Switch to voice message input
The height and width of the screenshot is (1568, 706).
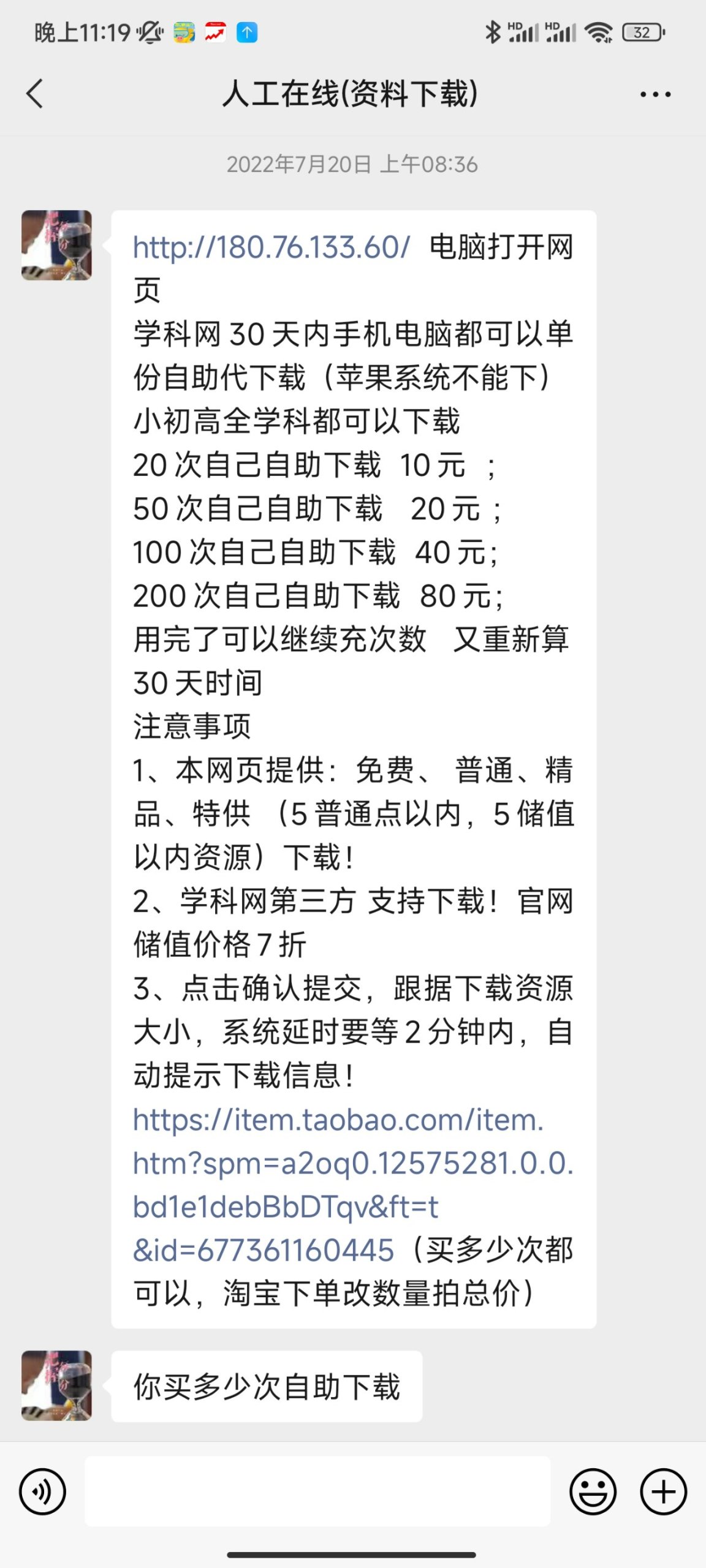42,1491
